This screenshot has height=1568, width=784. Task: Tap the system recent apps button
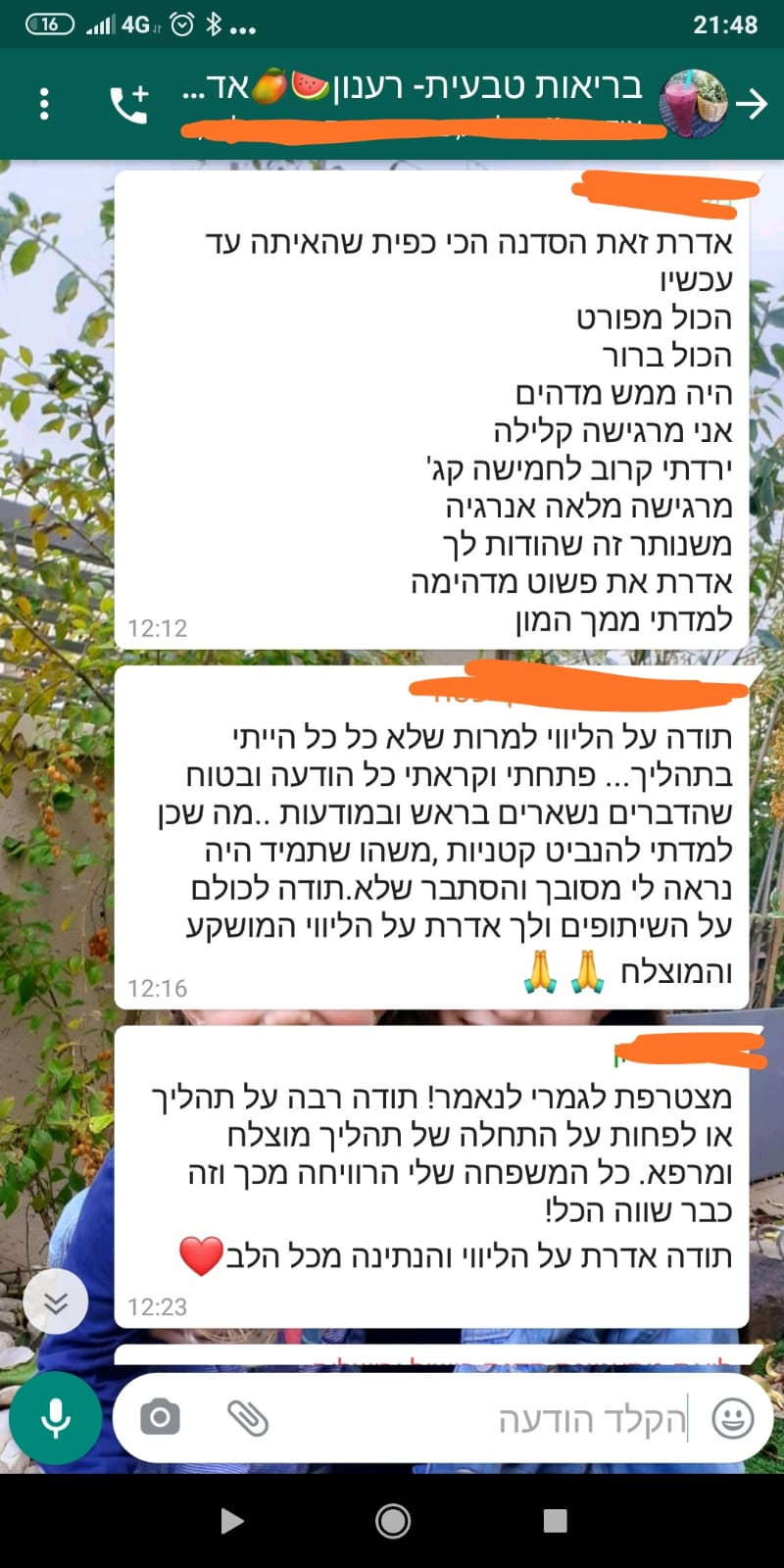click(555, 1521)
